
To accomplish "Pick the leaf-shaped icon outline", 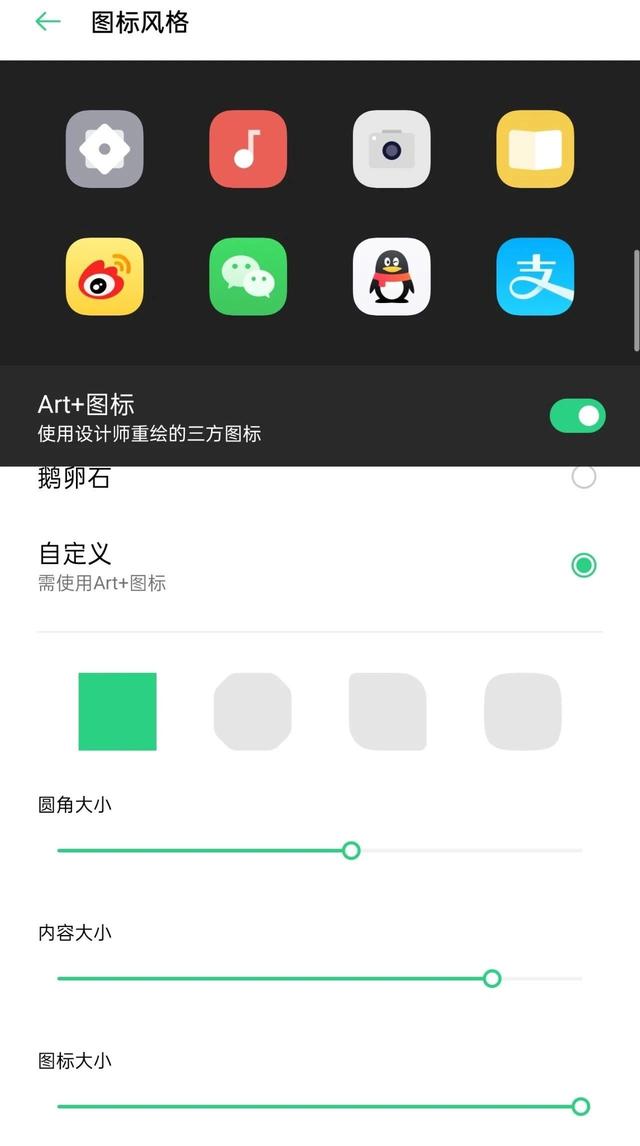I will [388, 711].
